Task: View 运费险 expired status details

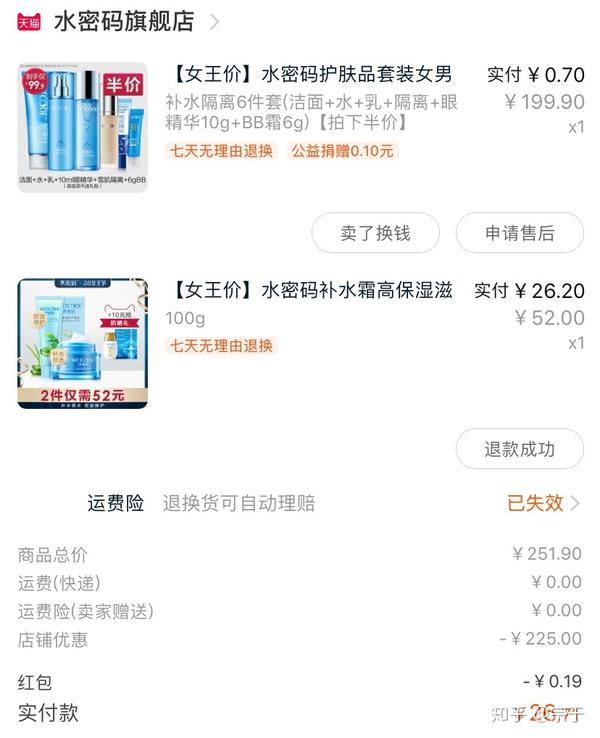Action: coord(543,503)
